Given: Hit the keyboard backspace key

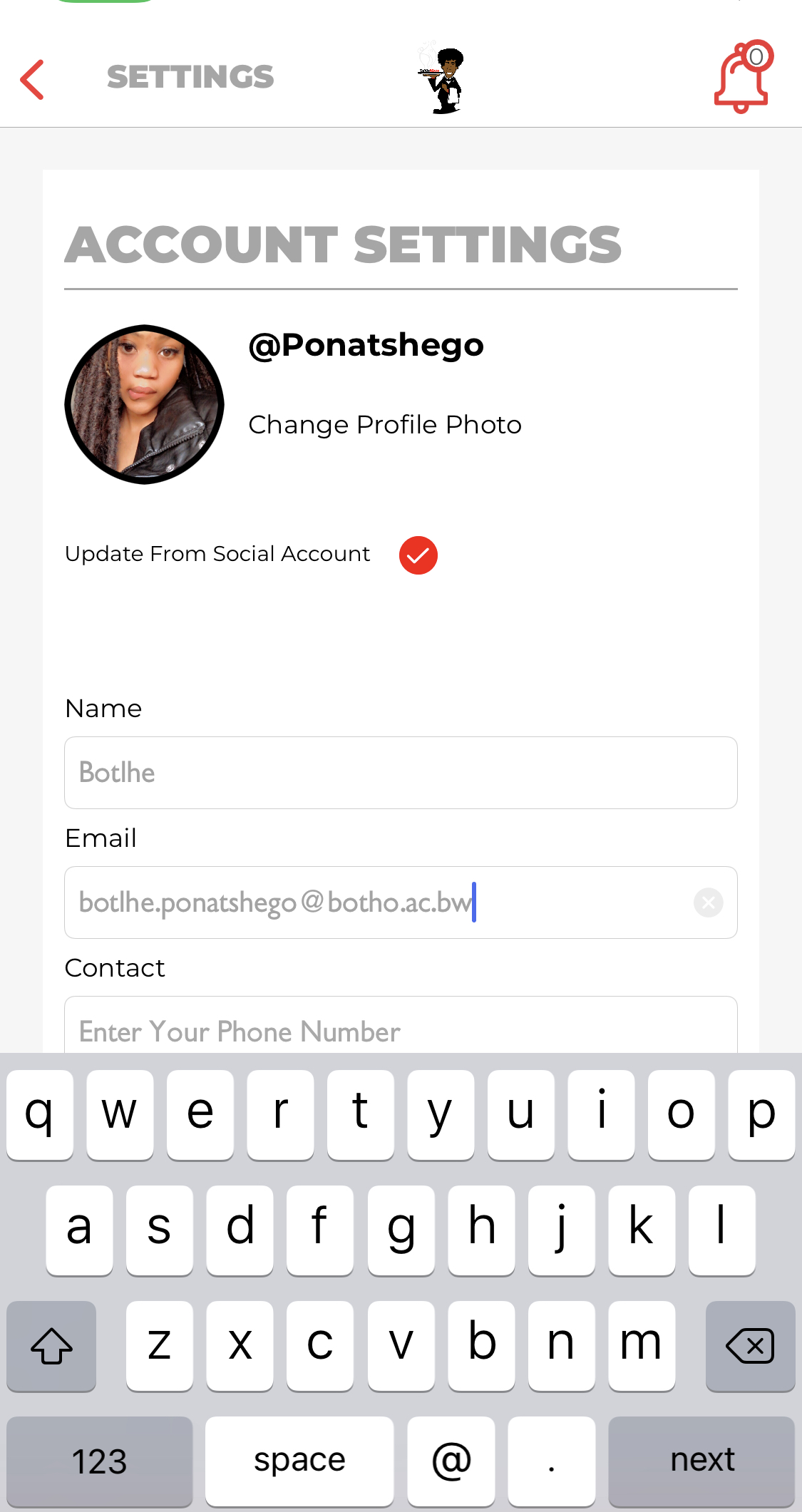Looking at the screenshot, I should tap(749, 1346).
